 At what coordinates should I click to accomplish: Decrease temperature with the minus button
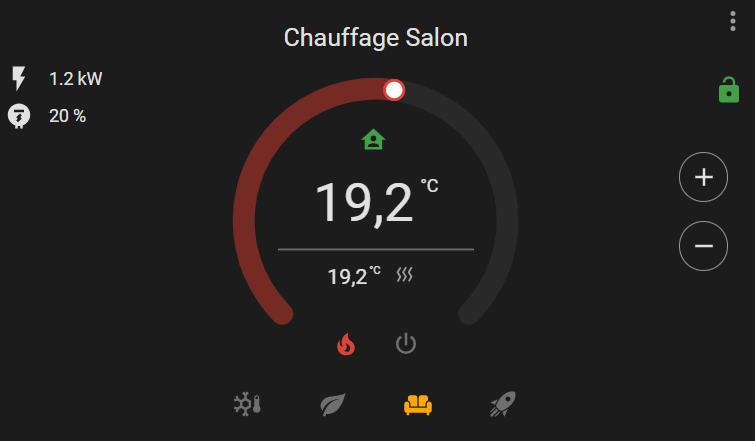(x=704, y=246)
